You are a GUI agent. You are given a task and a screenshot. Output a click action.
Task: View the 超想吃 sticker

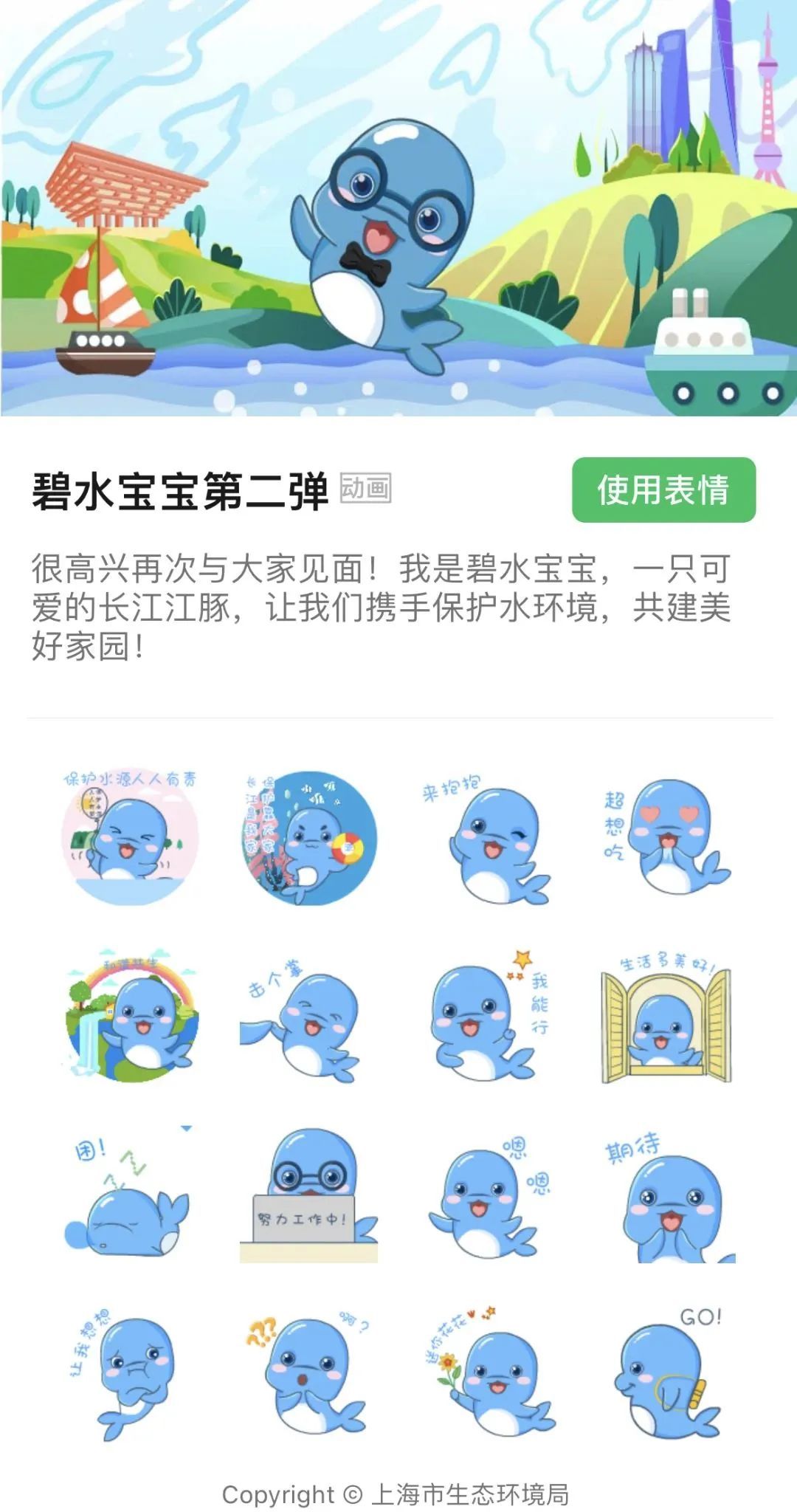[x=668, y=839]
